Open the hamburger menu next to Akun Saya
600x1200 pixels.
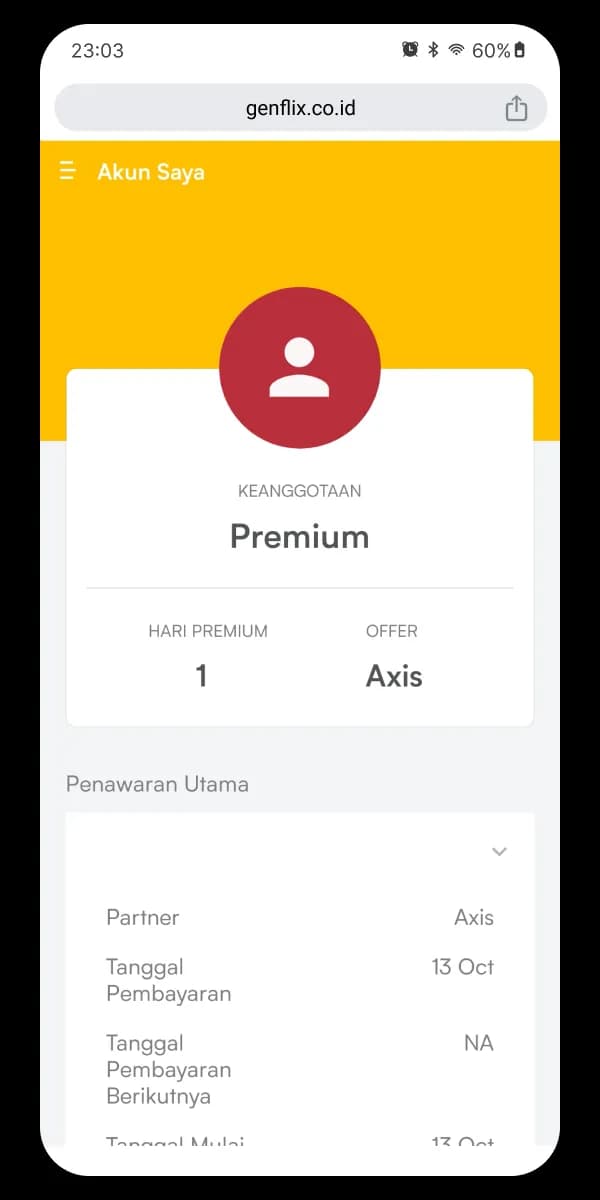pyautogui.click(x=67, y=172)
